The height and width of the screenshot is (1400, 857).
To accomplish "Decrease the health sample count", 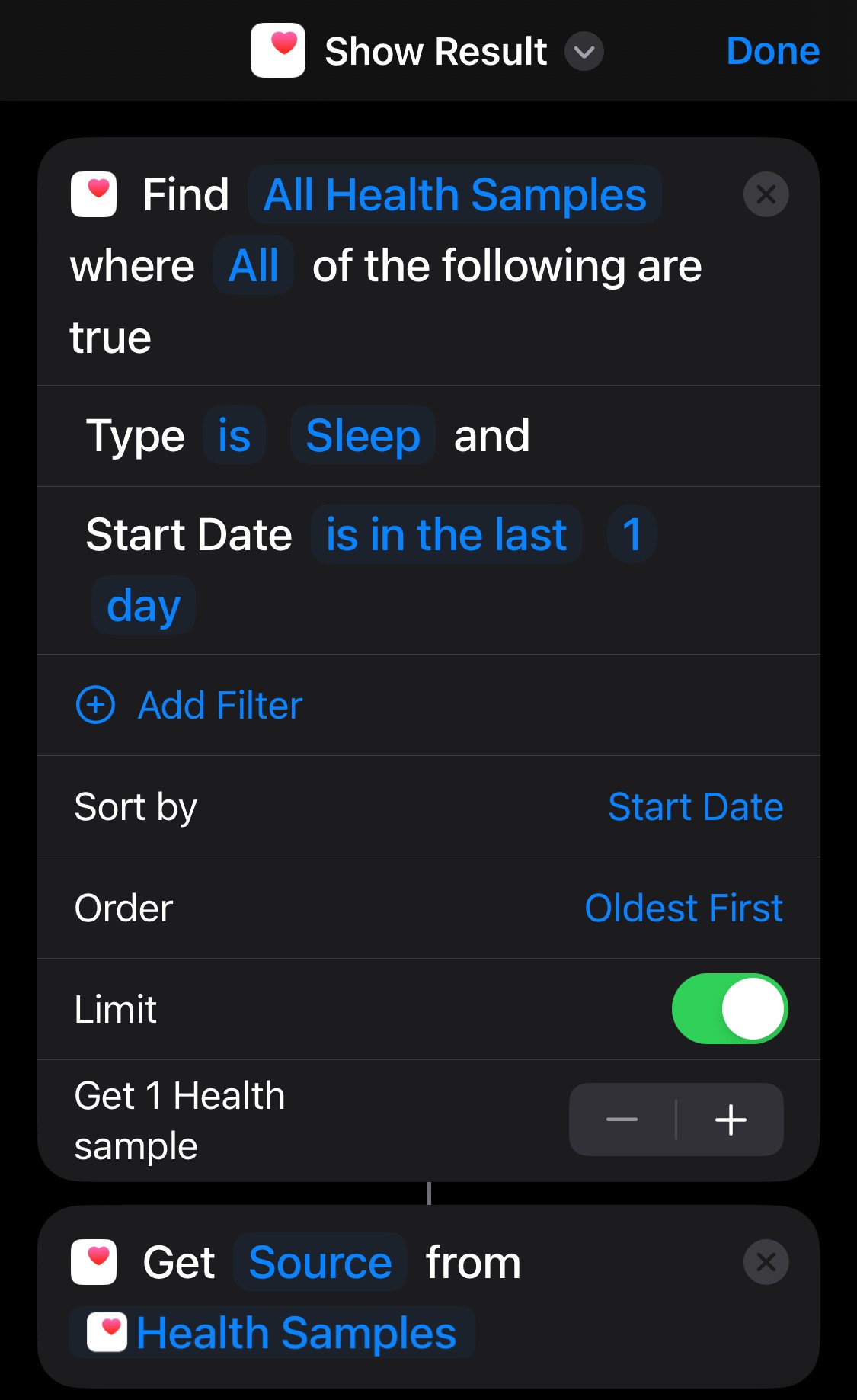I will [622, 1120].
